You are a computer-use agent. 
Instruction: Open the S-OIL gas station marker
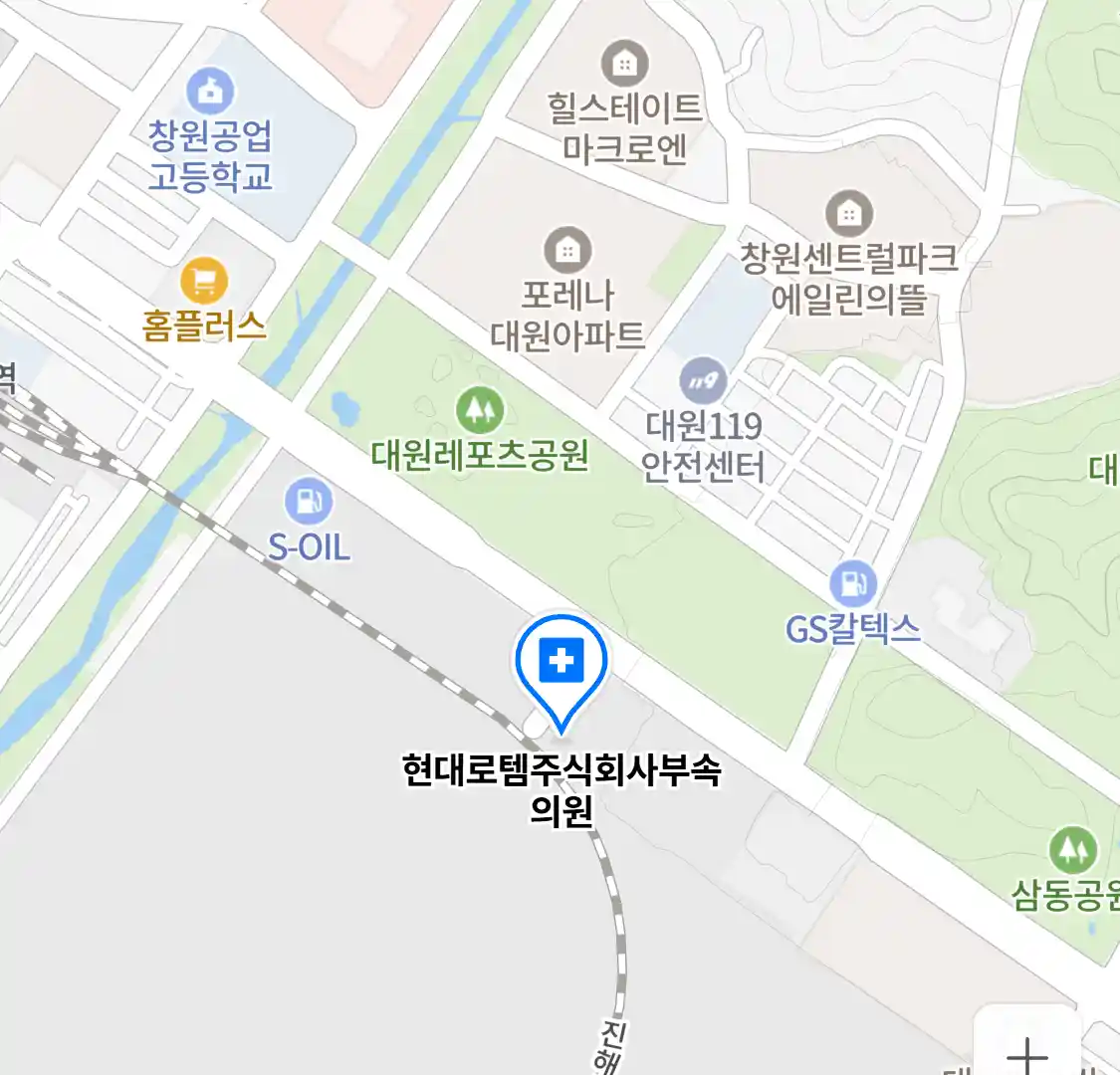point(309,502)
